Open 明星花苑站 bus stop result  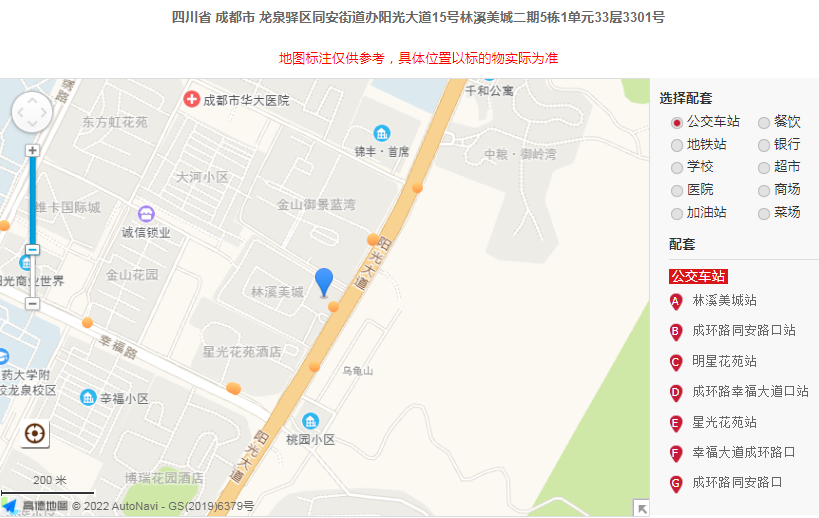pyautogui.click(x=724, y=361)
